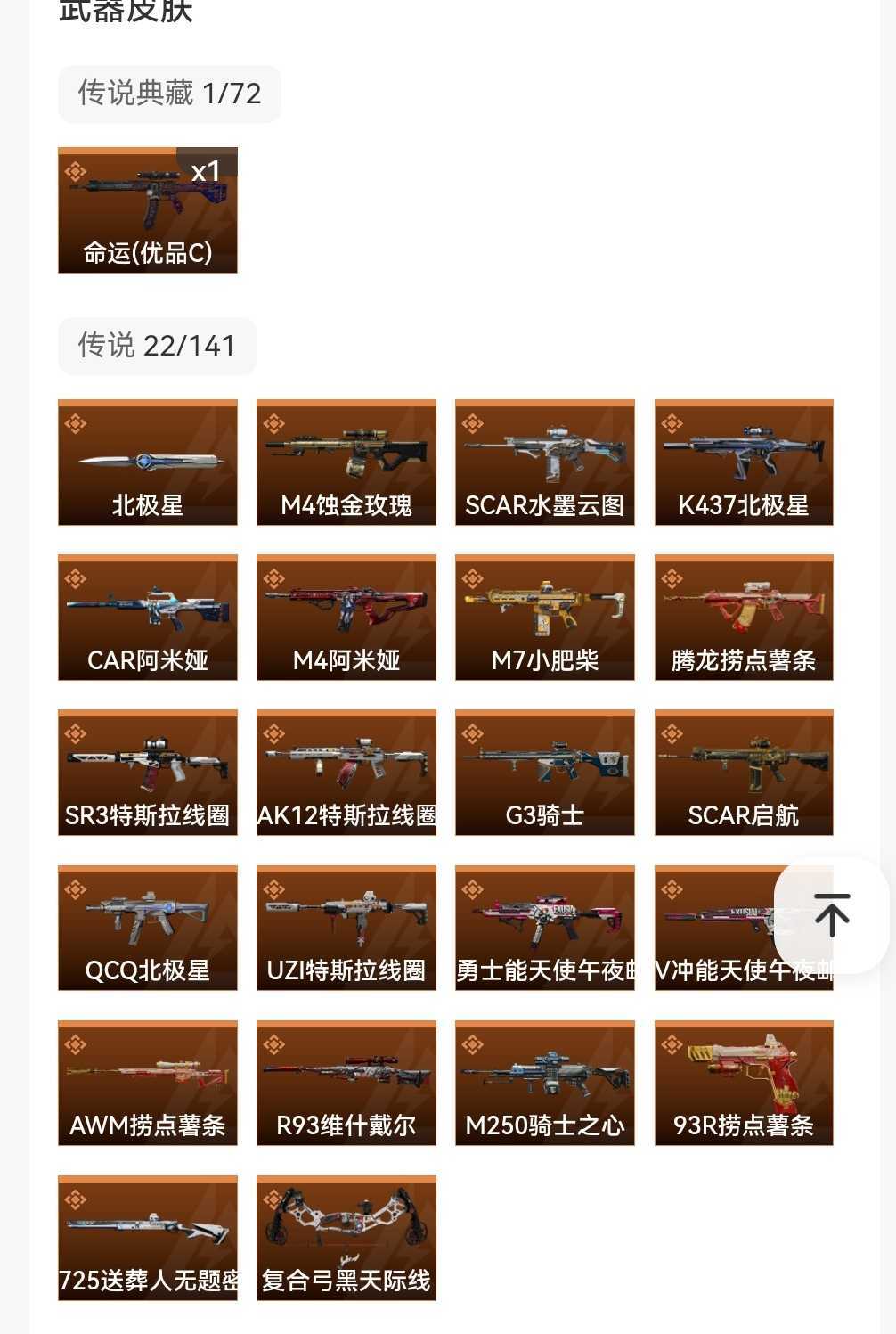Image resolution: width=896 pixels, height=1334 pixels.
Task: Open the QCQ北极星 skin tile
Action: click(x=148, y=928)
